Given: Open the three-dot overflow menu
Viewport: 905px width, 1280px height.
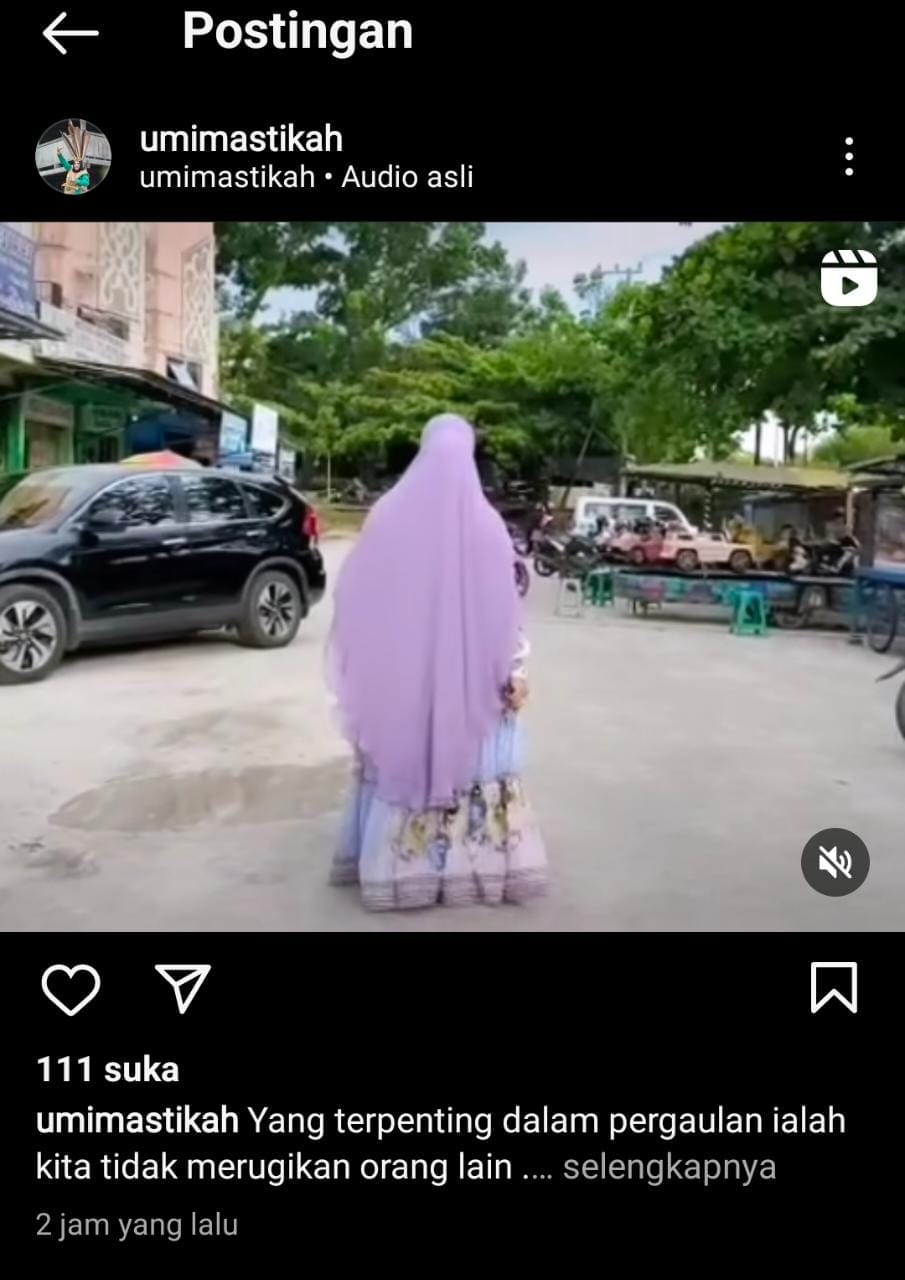Looking at the screenshot, I should pyautogui.click(x=848, y=157).
